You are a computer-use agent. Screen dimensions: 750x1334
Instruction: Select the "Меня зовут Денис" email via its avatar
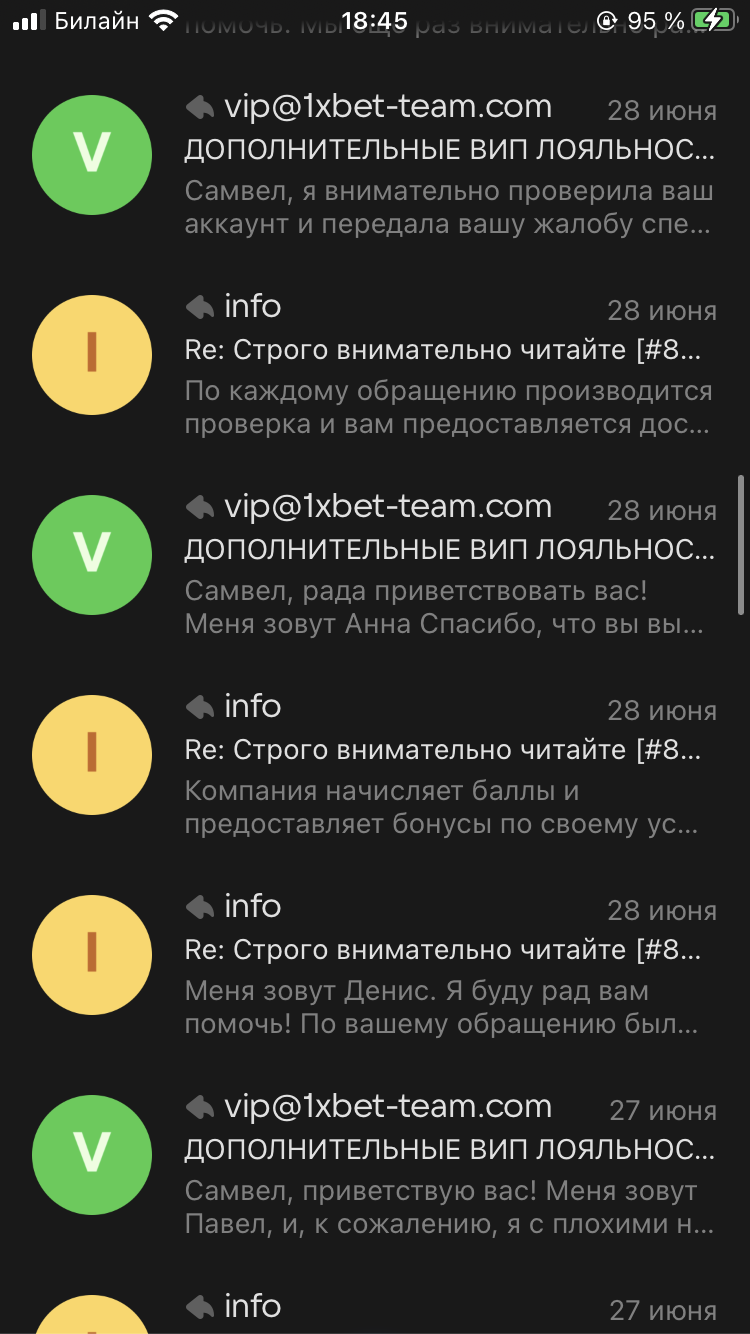92,954
